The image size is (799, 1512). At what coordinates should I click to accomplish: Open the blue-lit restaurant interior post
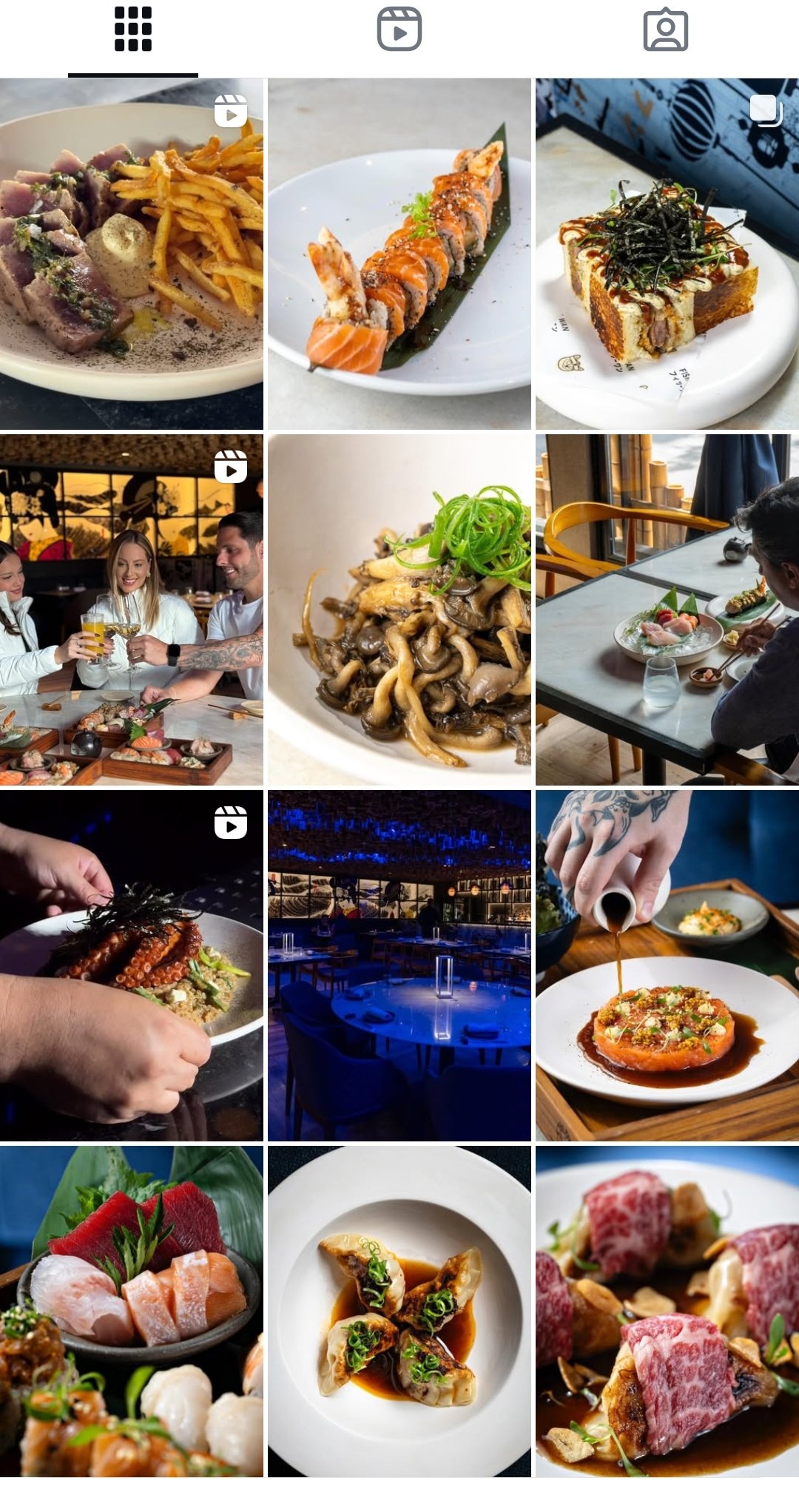coord(399,965)
